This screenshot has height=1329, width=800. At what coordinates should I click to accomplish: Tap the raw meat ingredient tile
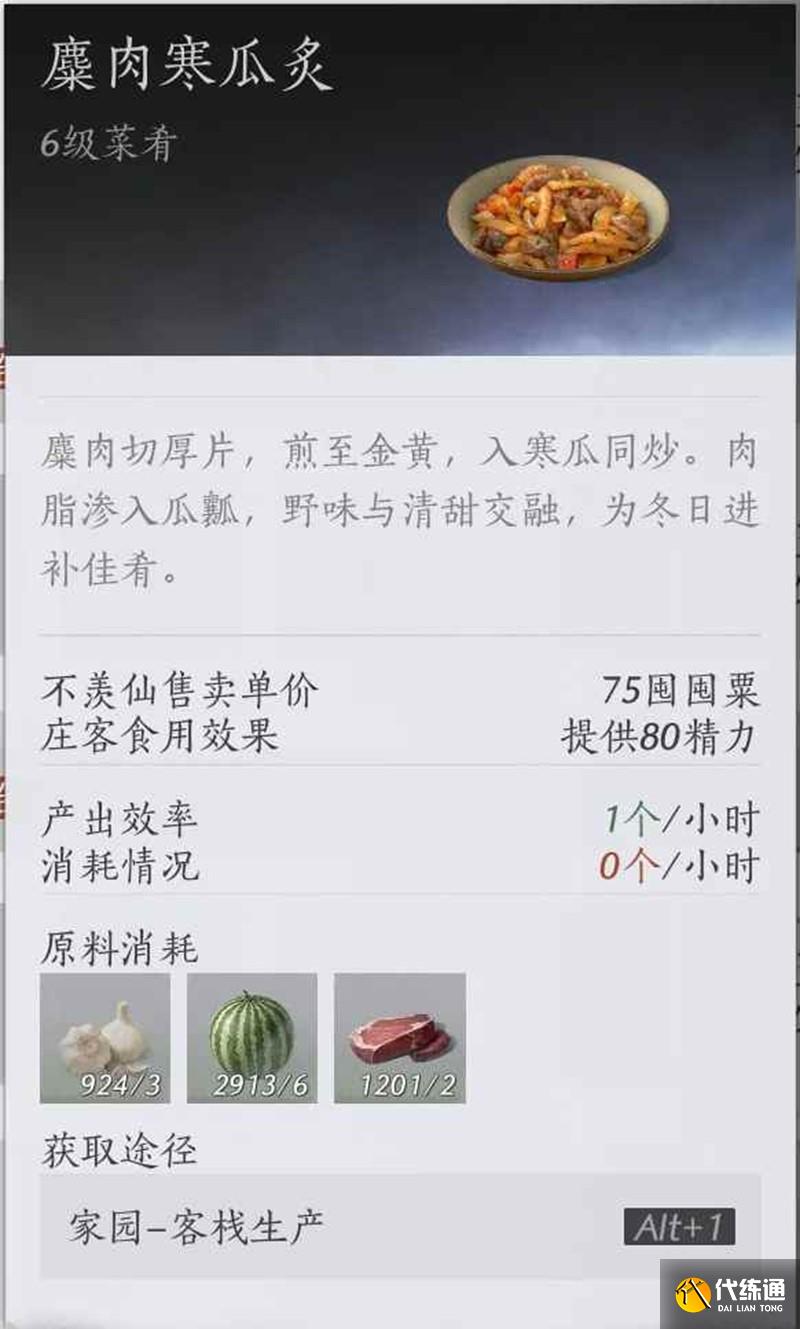[x=399, y=1038]
